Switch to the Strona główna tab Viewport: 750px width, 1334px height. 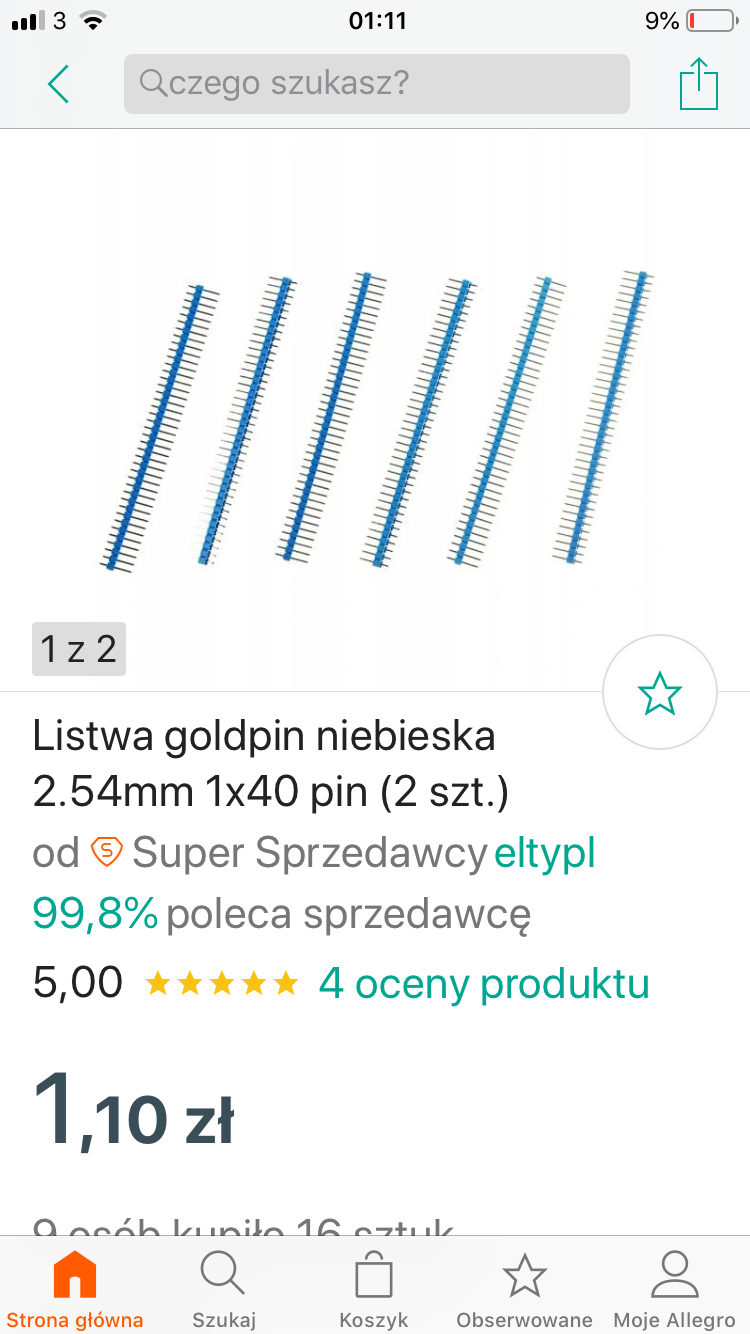pos(75,1288)
